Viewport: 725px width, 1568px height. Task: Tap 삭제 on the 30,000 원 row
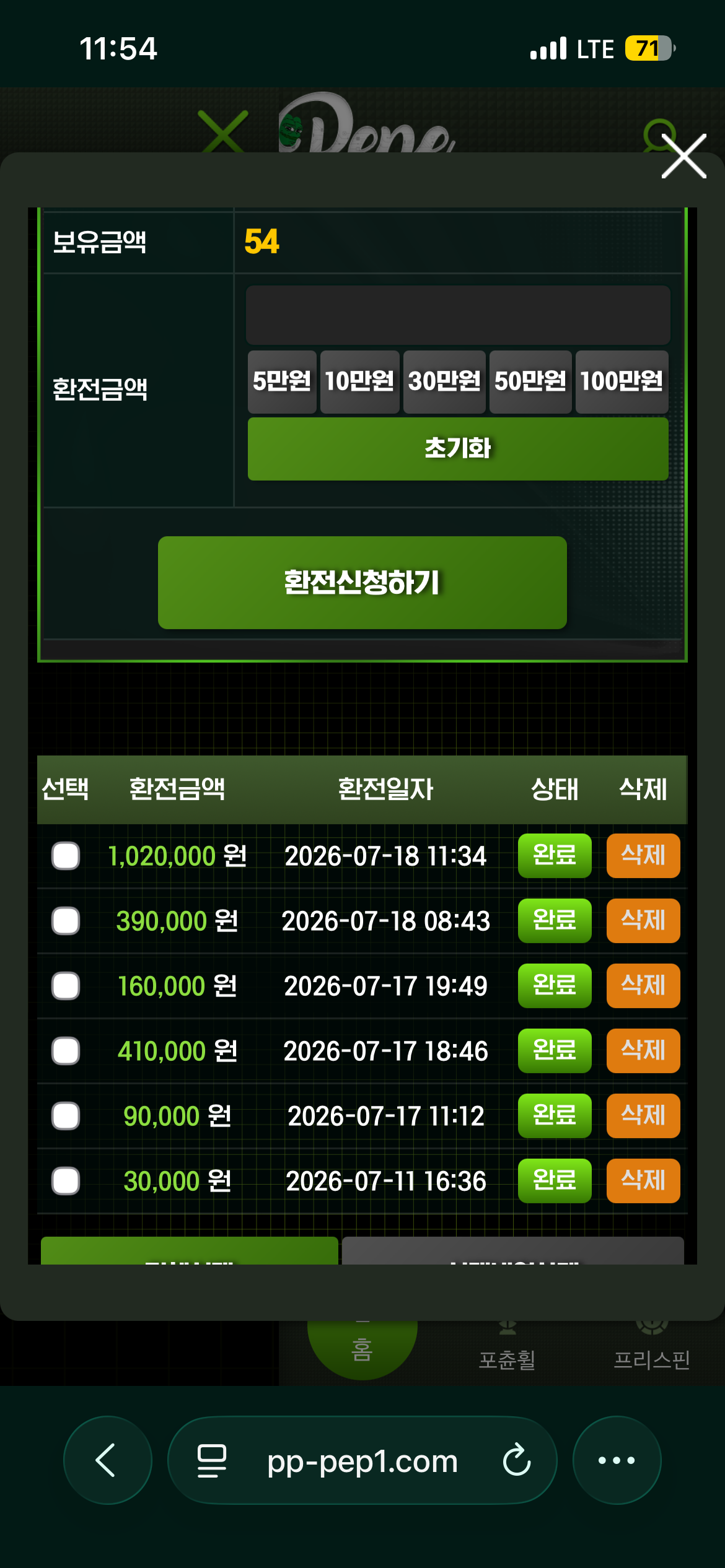pos(643,1181)
